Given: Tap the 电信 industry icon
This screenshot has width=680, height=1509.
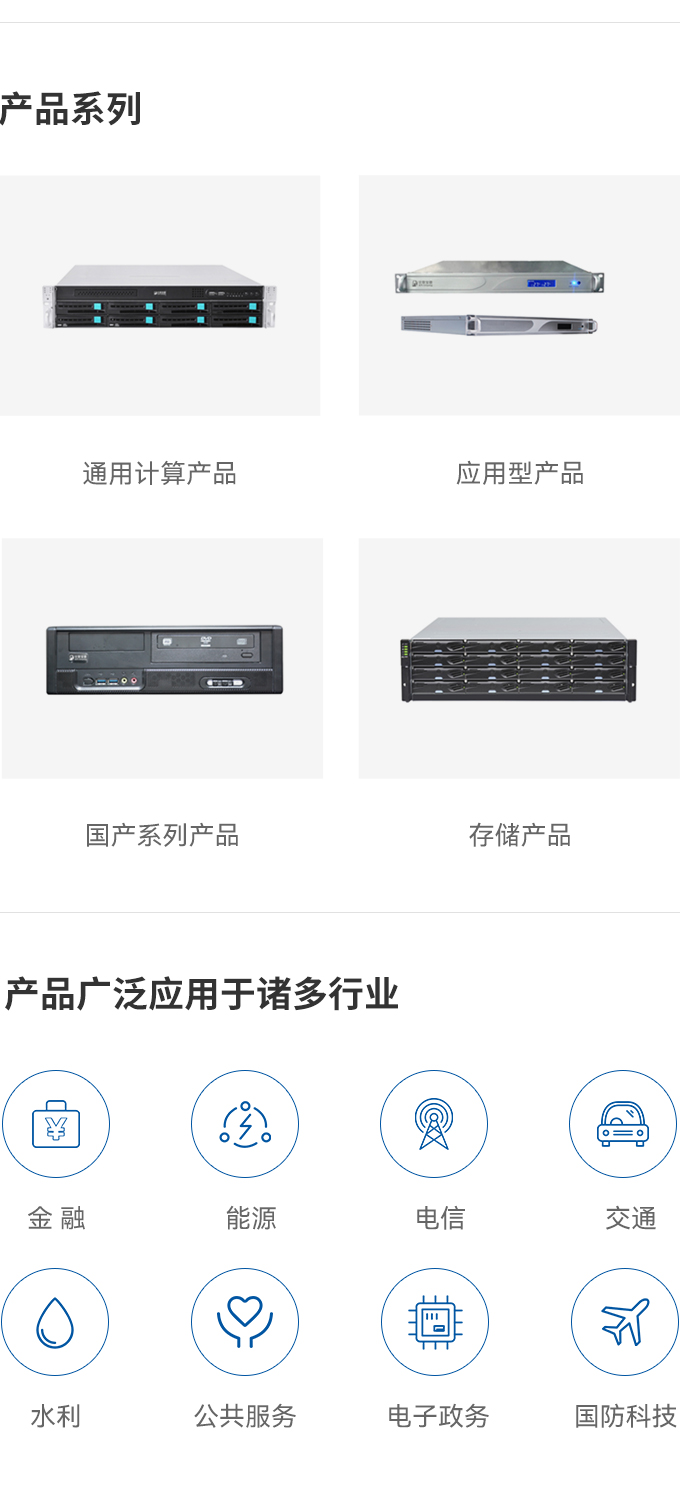Looking at the screenshot, I should pyautogui.click(x=434, y=1124).
